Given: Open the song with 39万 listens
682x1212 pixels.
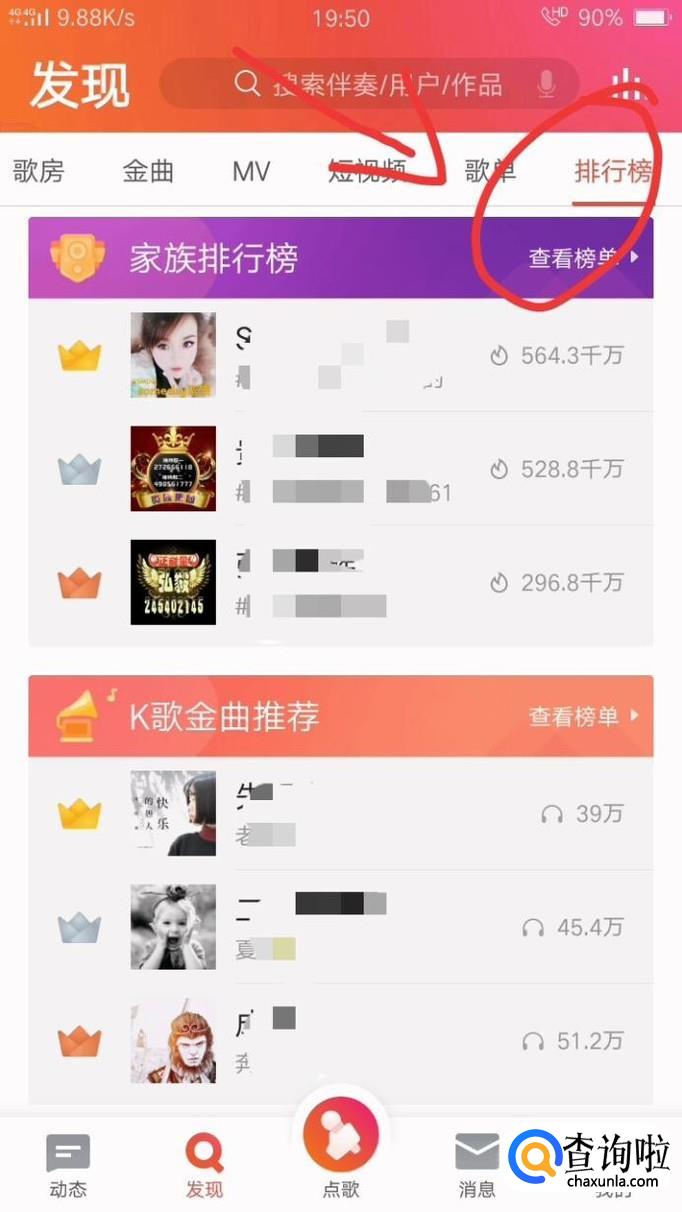Looking at the screenshot, I should (340, 813).
